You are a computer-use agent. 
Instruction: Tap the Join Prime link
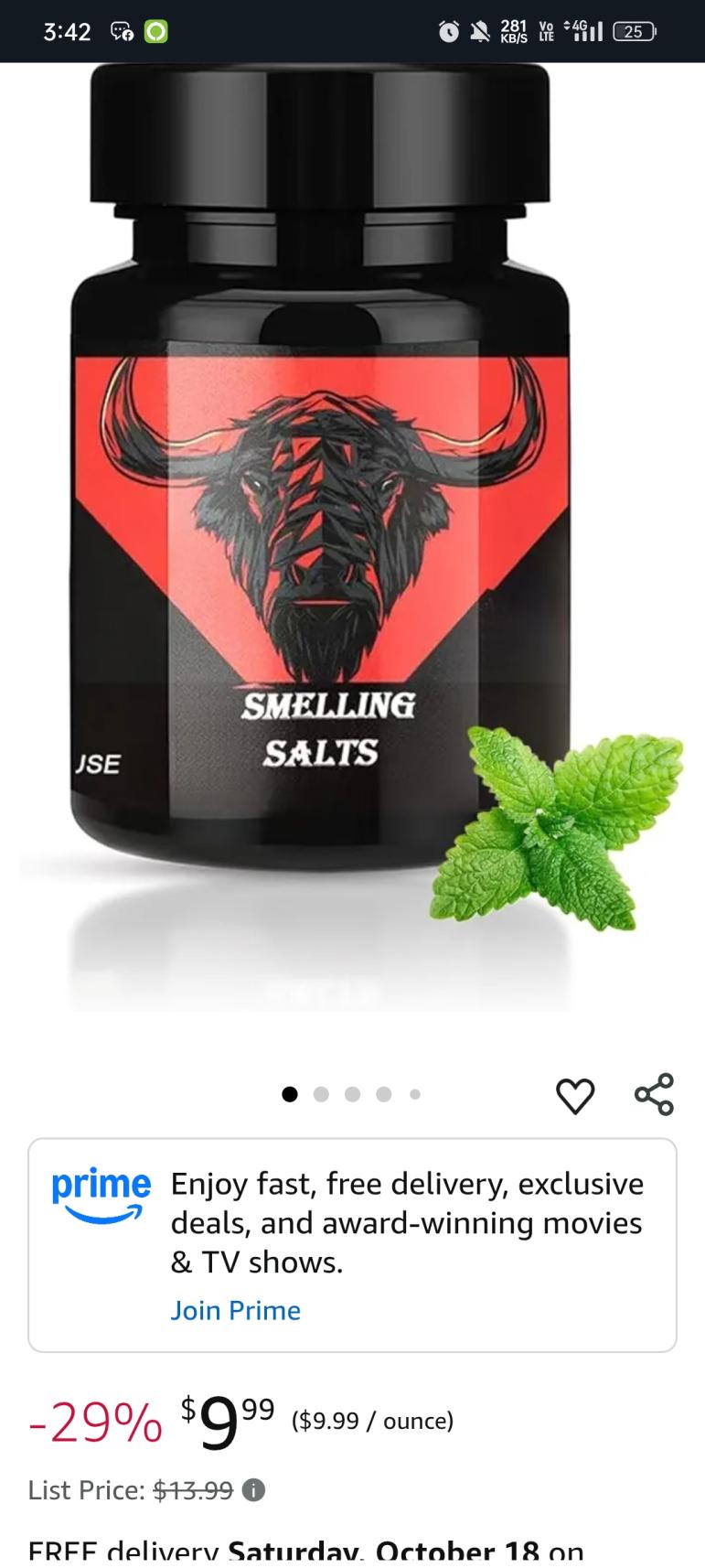pyautogui.click(x=235, y=1310)
